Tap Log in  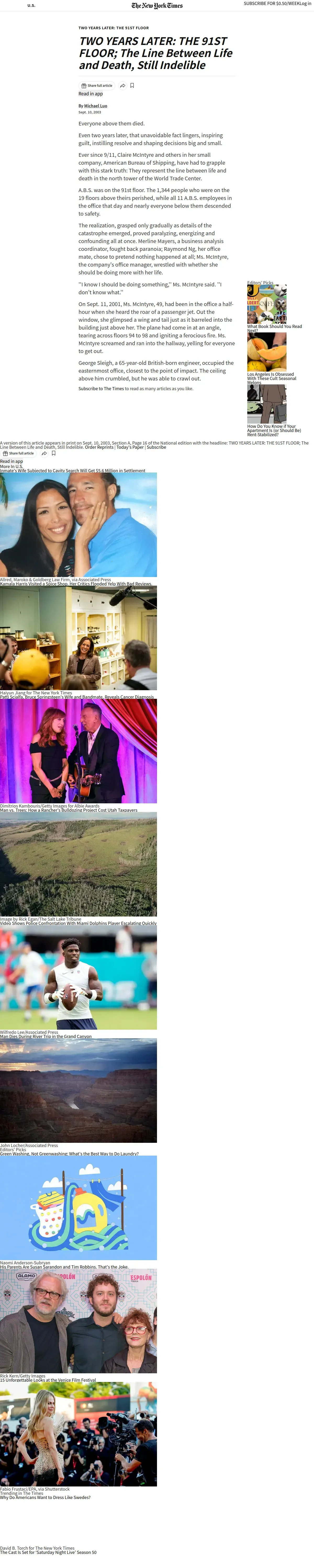[x=305, y=4]
